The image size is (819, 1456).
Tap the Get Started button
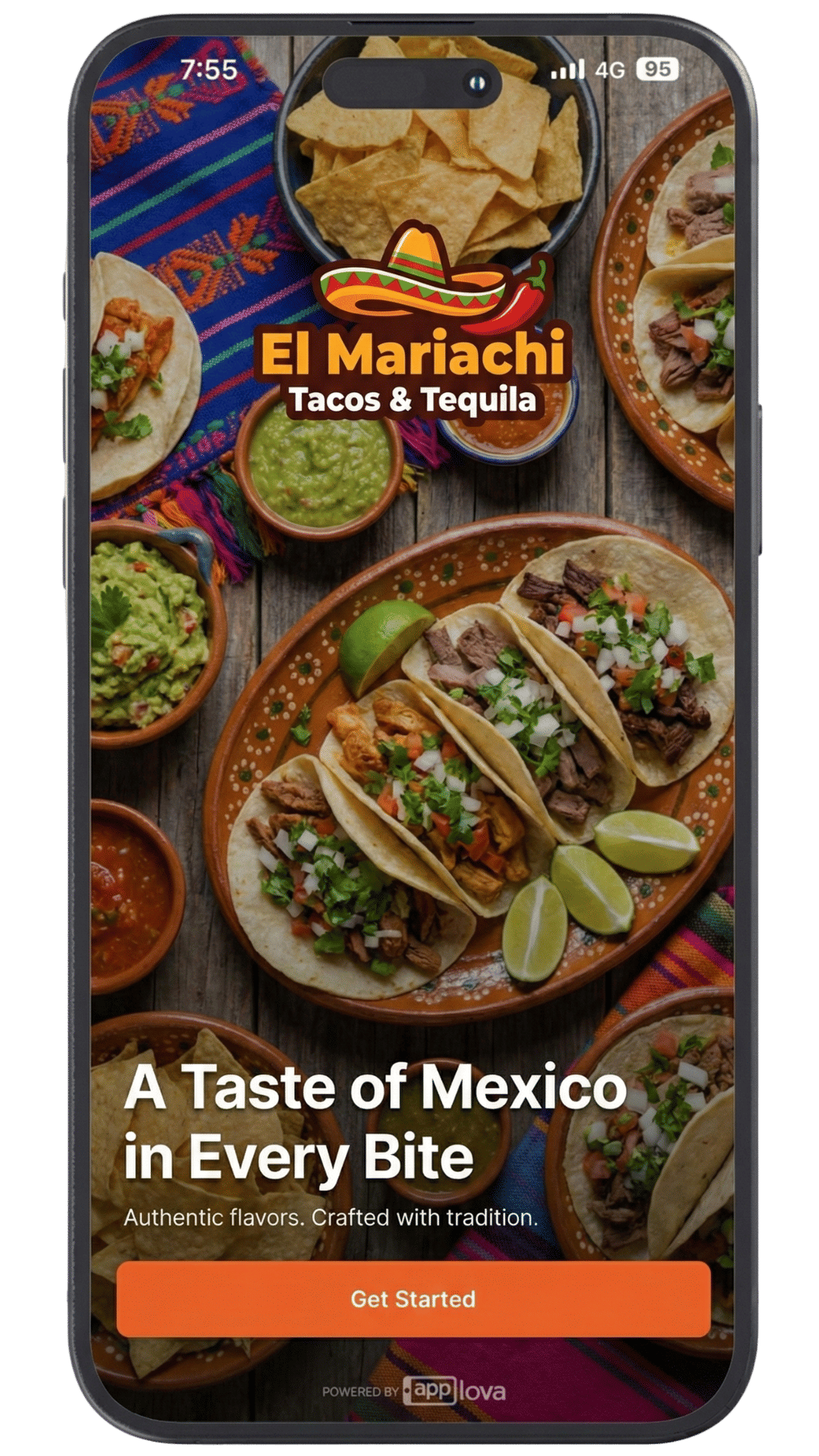pyautogui.click(x=413, y=1299)
